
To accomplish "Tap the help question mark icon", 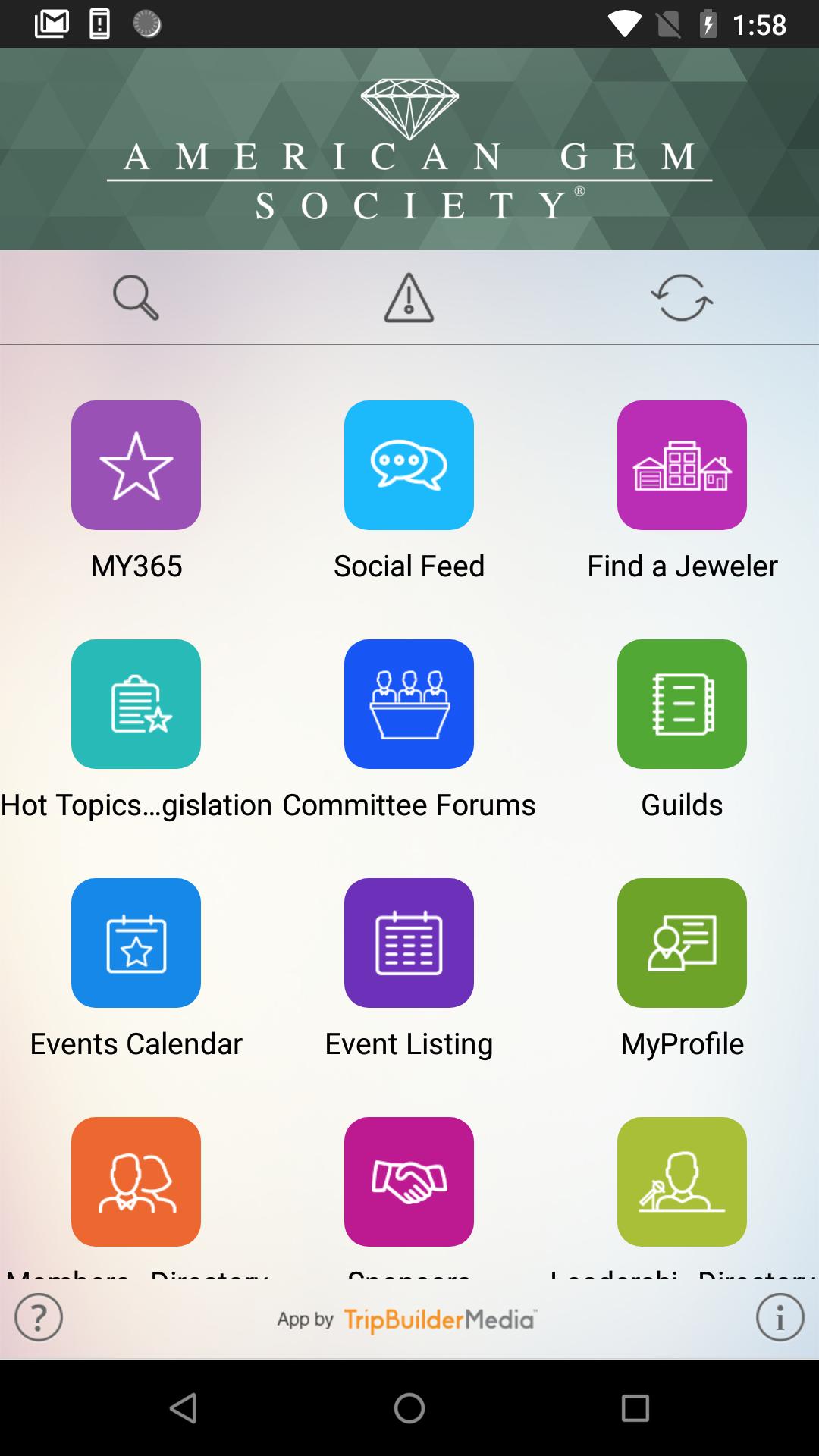I will pos(39,1317).
